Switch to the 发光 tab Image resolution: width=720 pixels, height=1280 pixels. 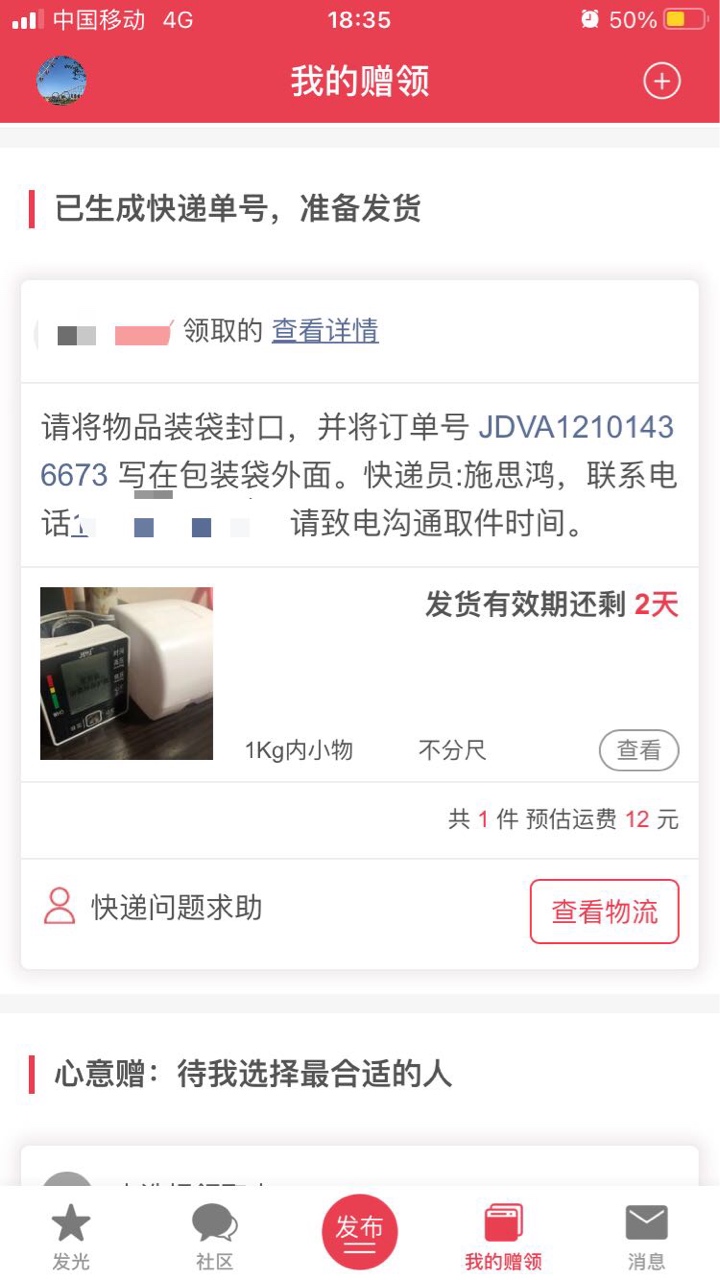click(71, 1236)
